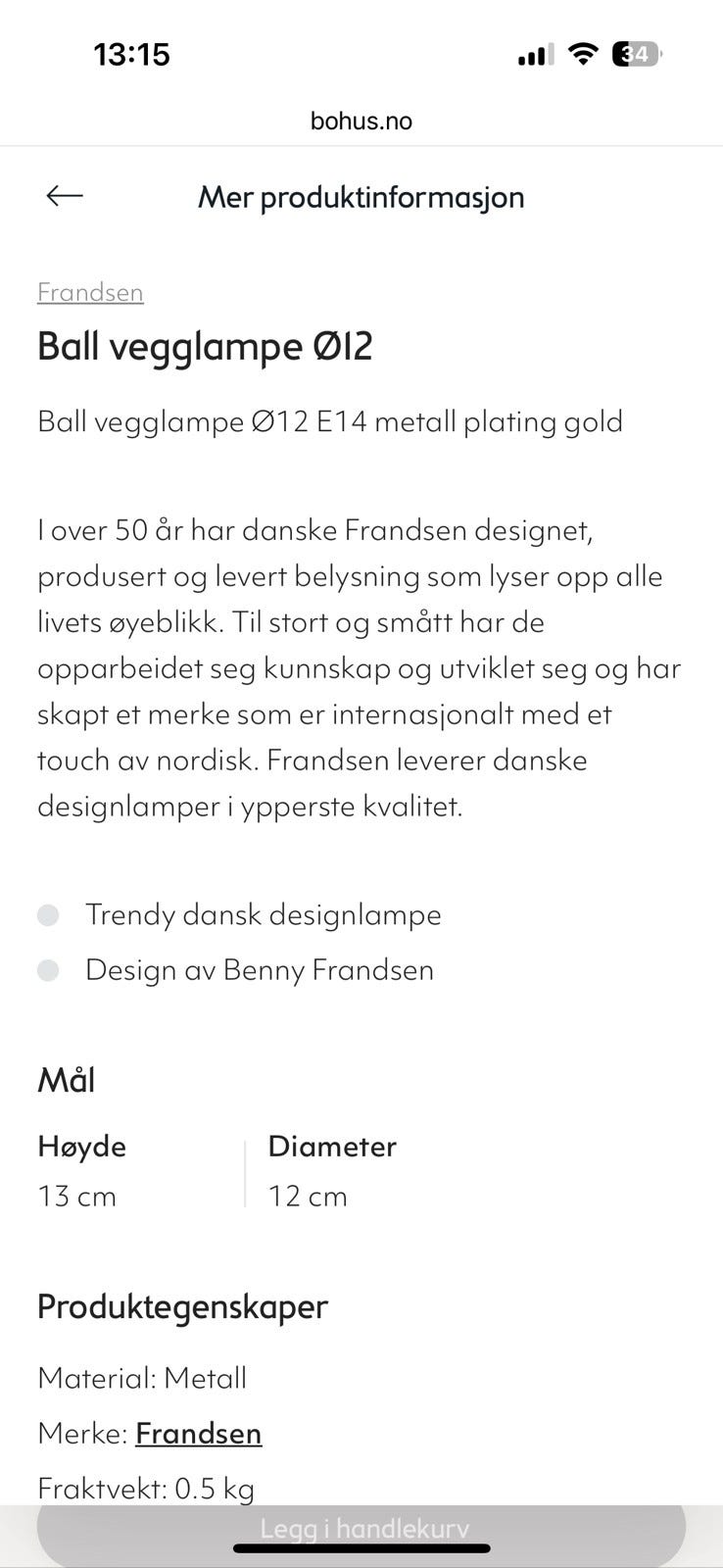723x1568 pixels.
Task: Select the bullet beside Trendy dansk designlampe
Action: (48, 914)
